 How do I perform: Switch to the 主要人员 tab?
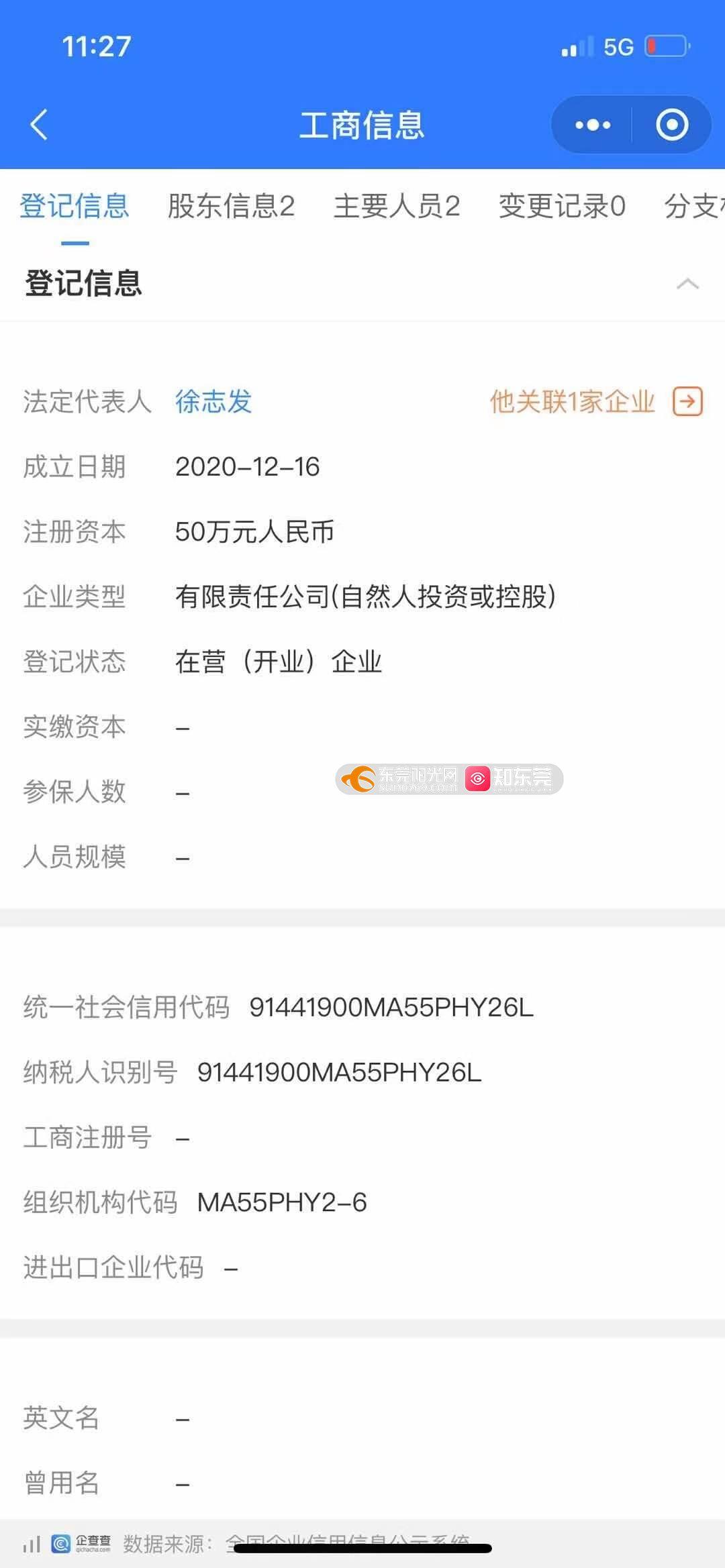pos(397,206)
